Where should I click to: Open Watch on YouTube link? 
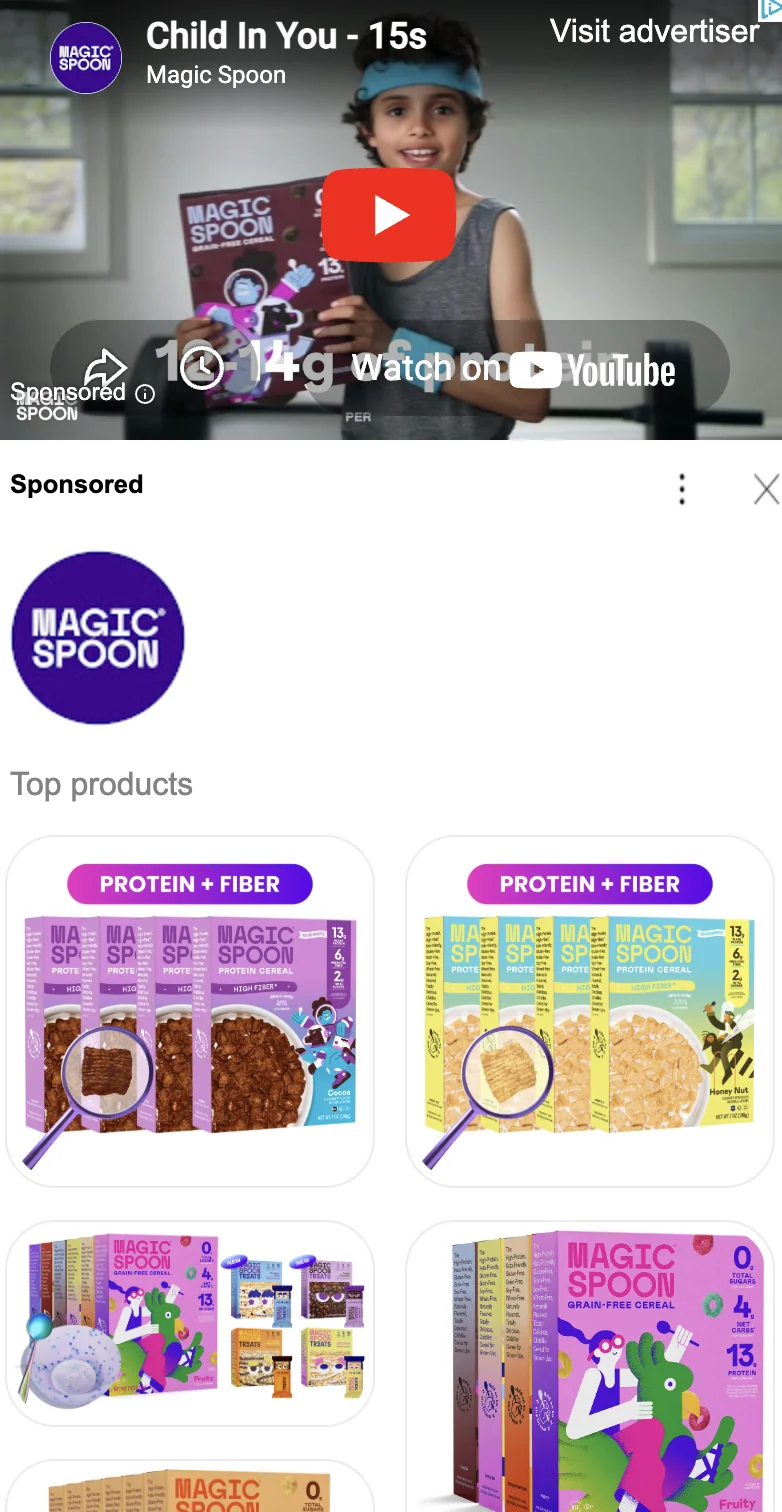tap(514, 369)
